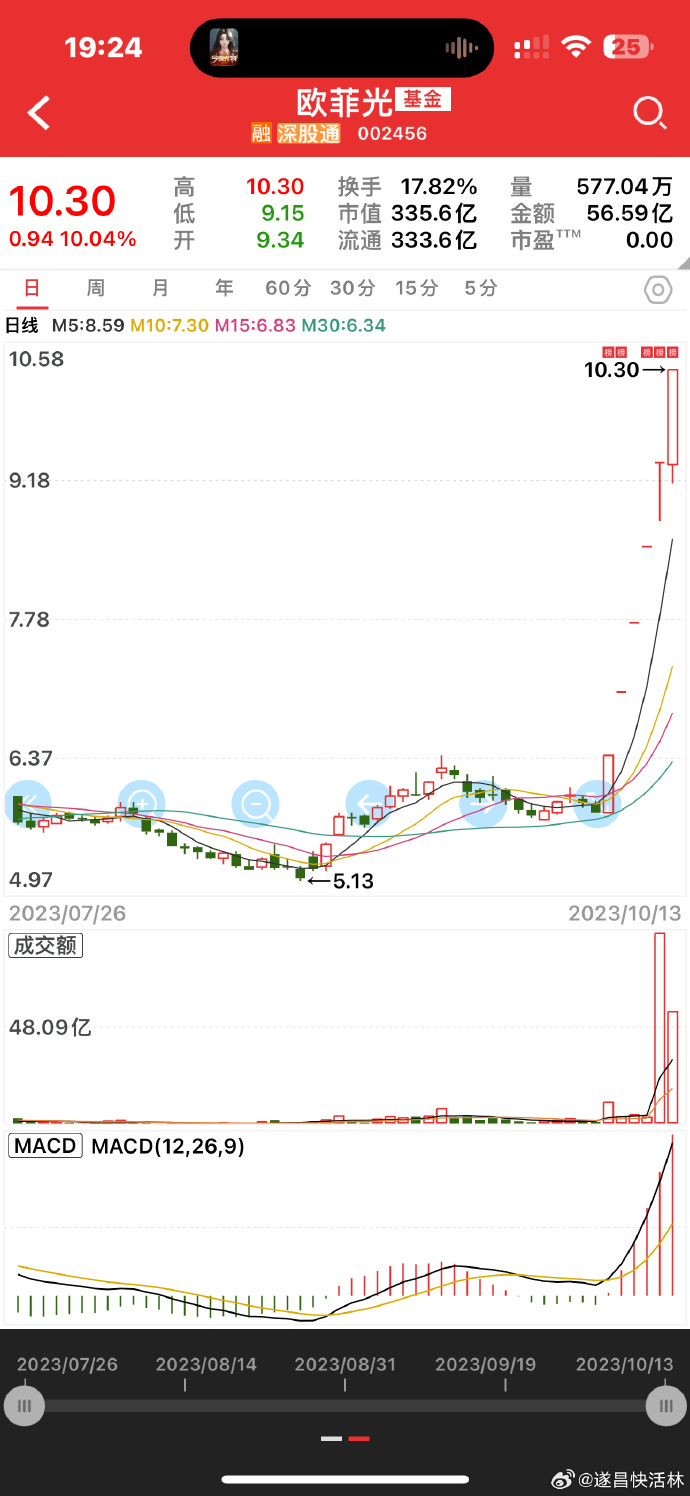Select the 60分 chart tab

[288, 288]
